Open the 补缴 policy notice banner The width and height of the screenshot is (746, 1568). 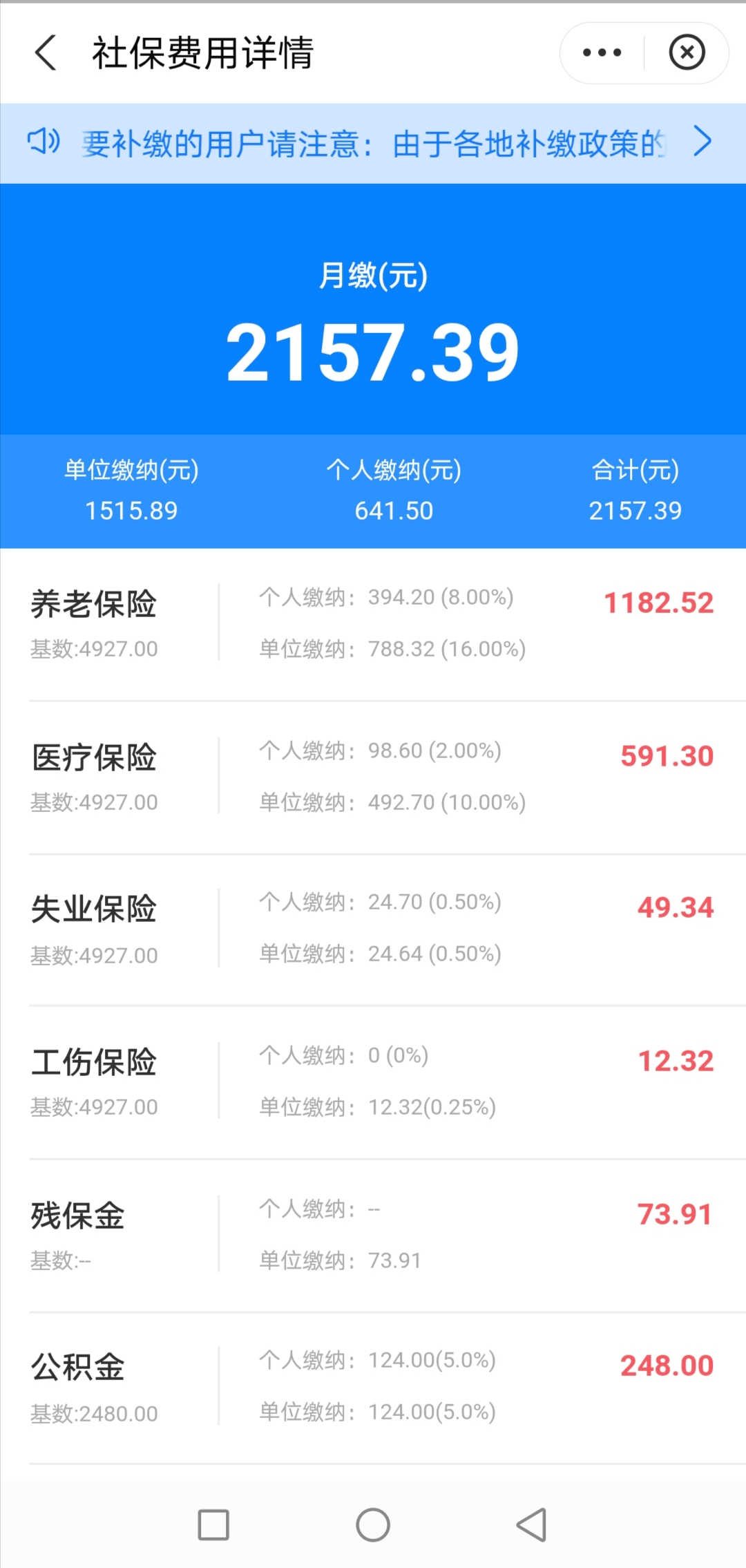coord(373,143)
